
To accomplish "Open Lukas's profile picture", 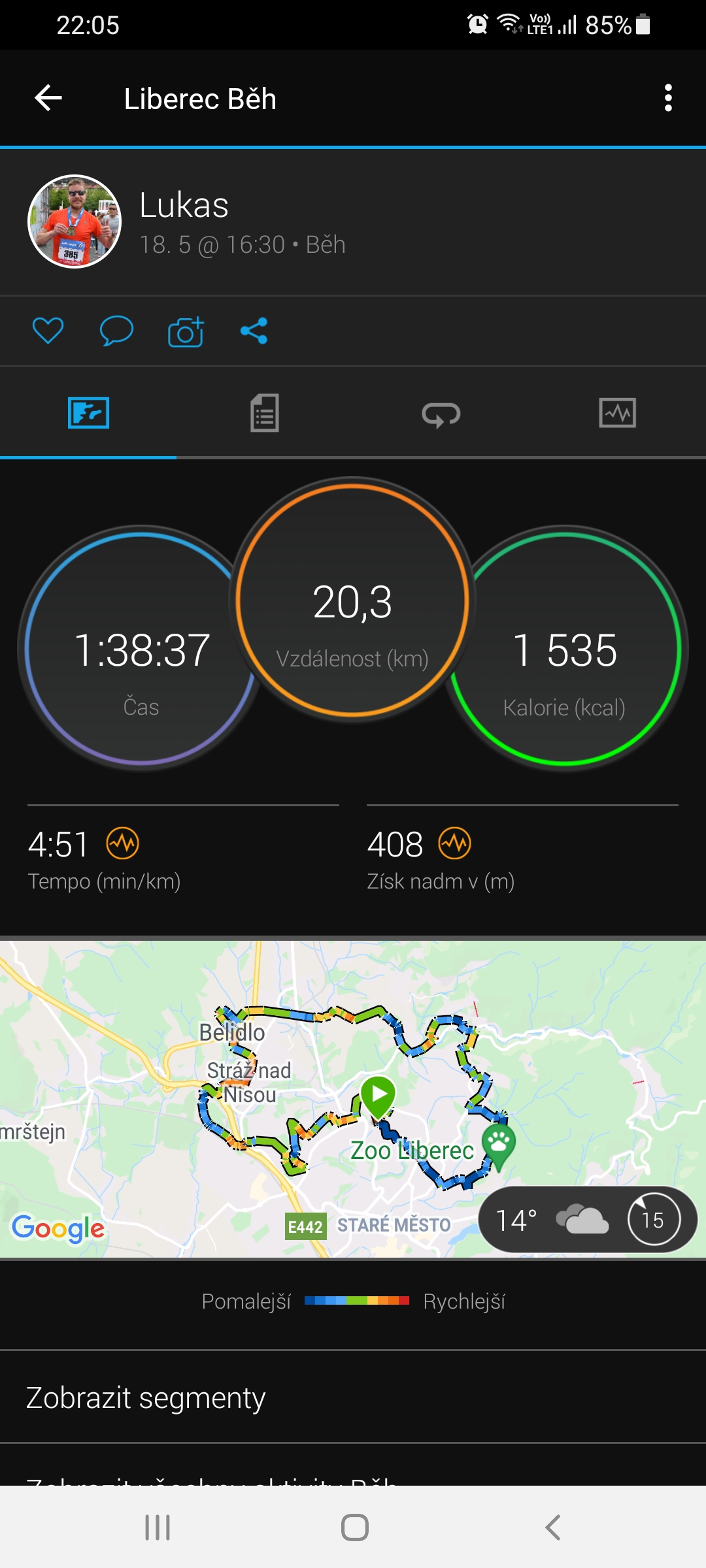I will (75, 221).
